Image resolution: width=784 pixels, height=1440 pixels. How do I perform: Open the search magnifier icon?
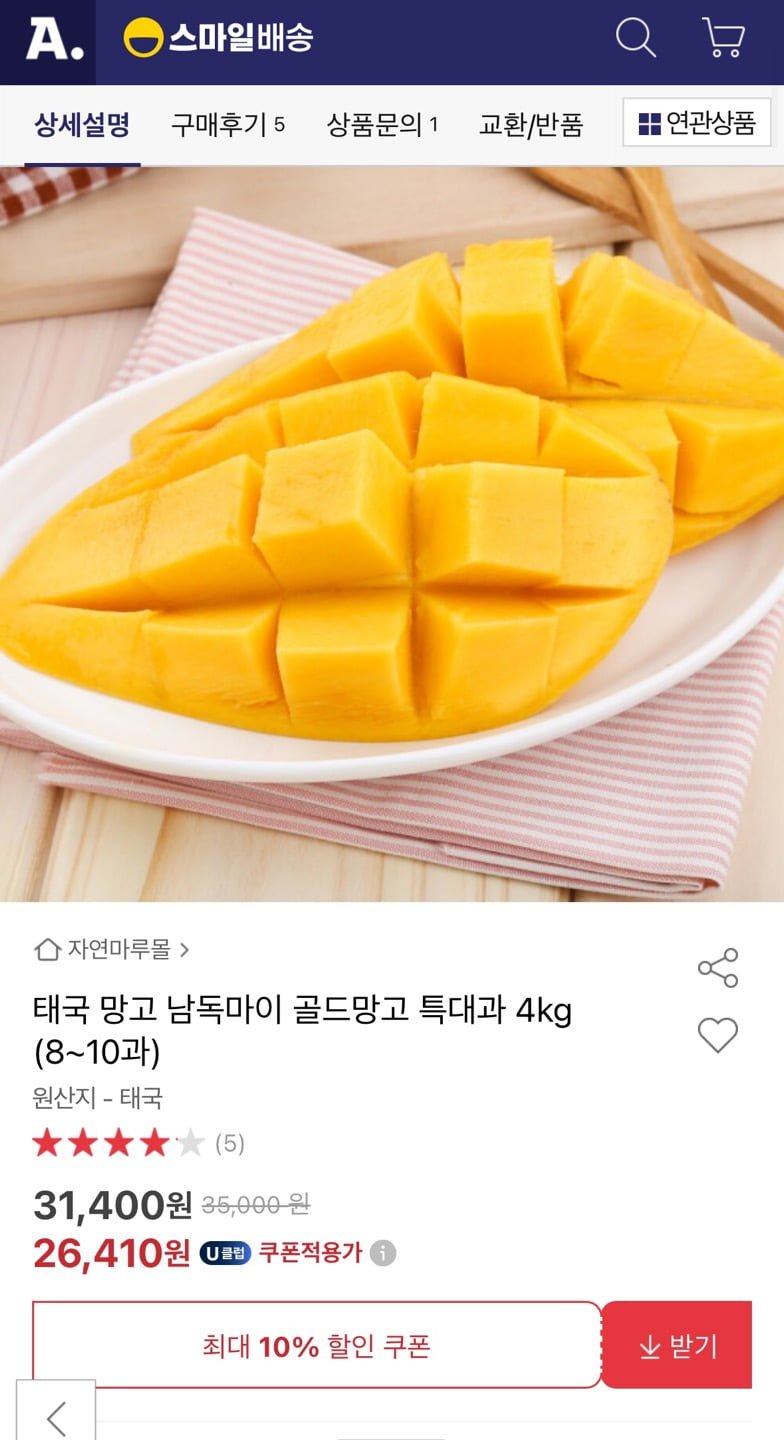coord(635,39)
